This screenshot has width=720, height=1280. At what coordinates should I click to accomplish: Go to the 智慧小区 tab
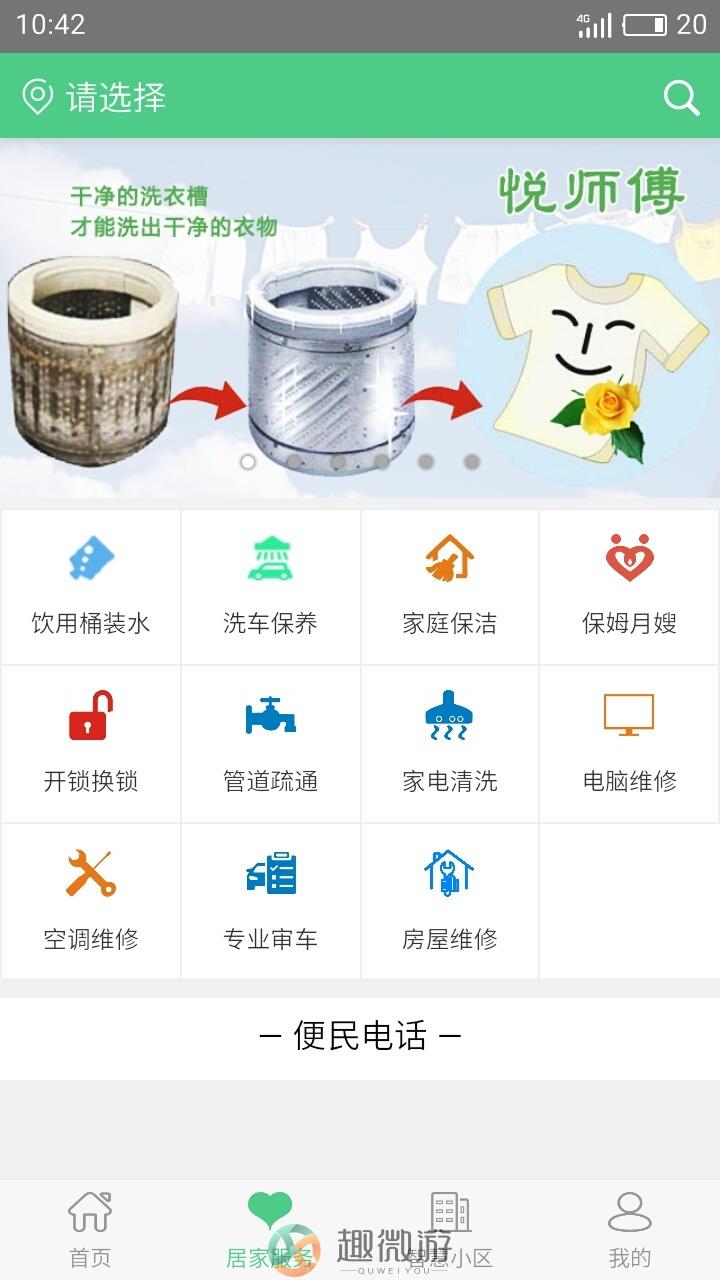pyautogui.click(x=450, y=1229)
